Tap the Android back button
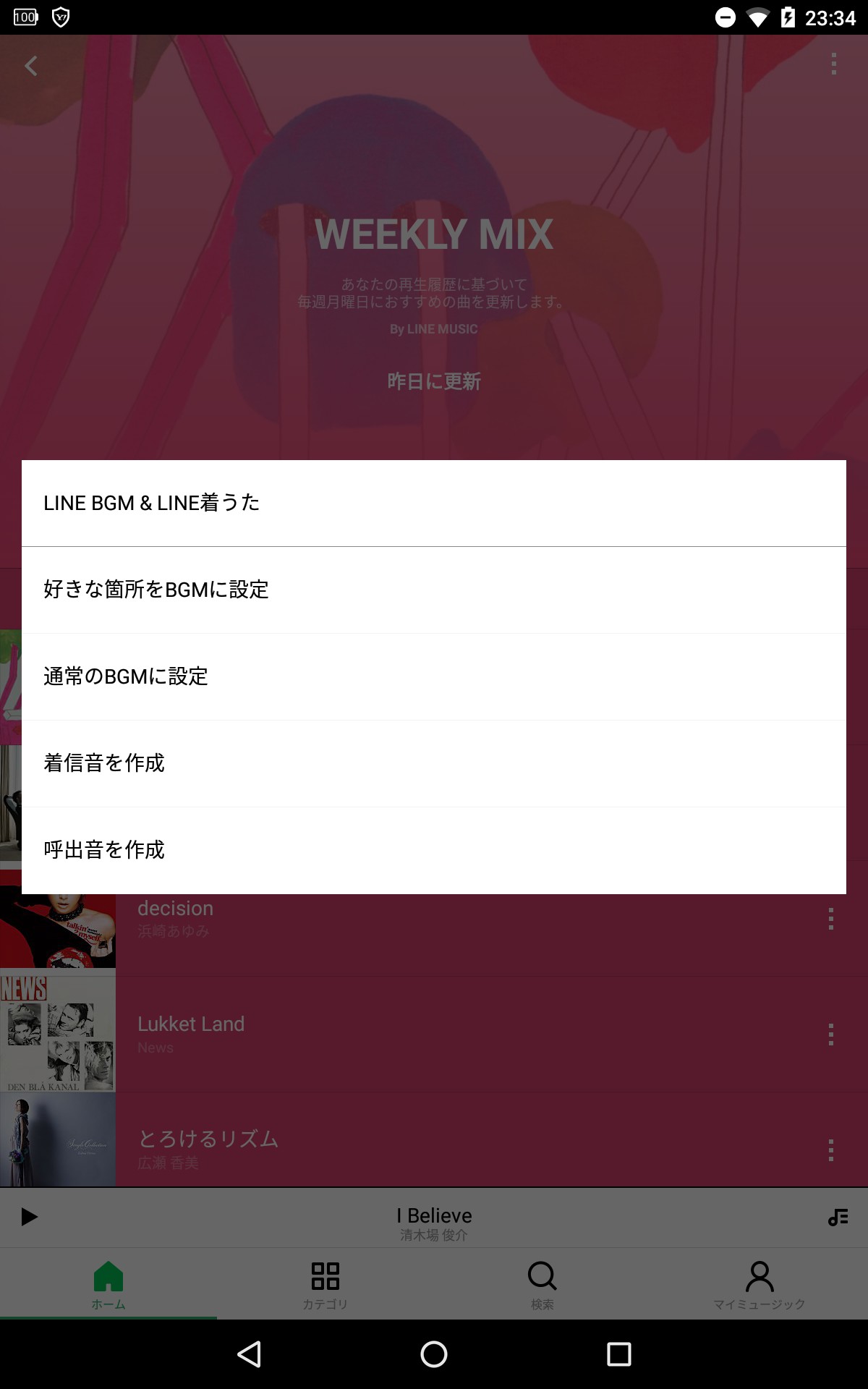The width and height of the screenshot is (868, 1389). point(250,1354)
